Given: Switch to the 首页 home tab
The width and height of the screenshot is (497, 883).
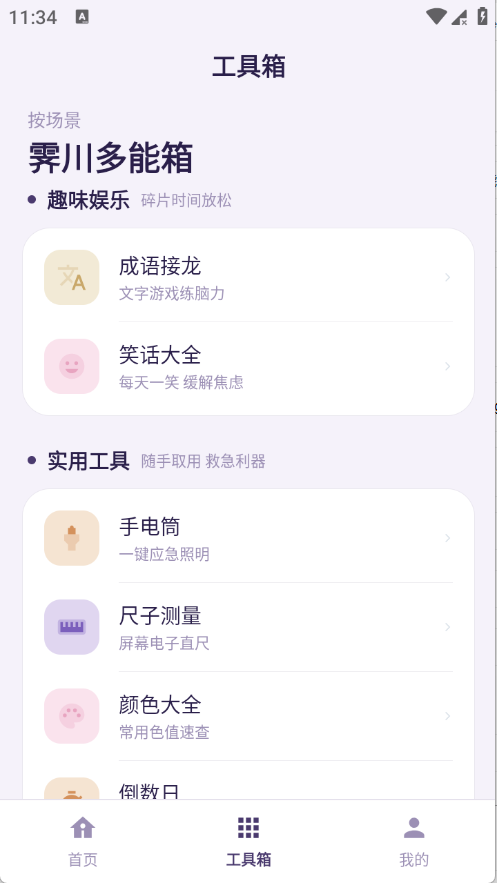Looking at the screenshot, I should click(83, 841).
